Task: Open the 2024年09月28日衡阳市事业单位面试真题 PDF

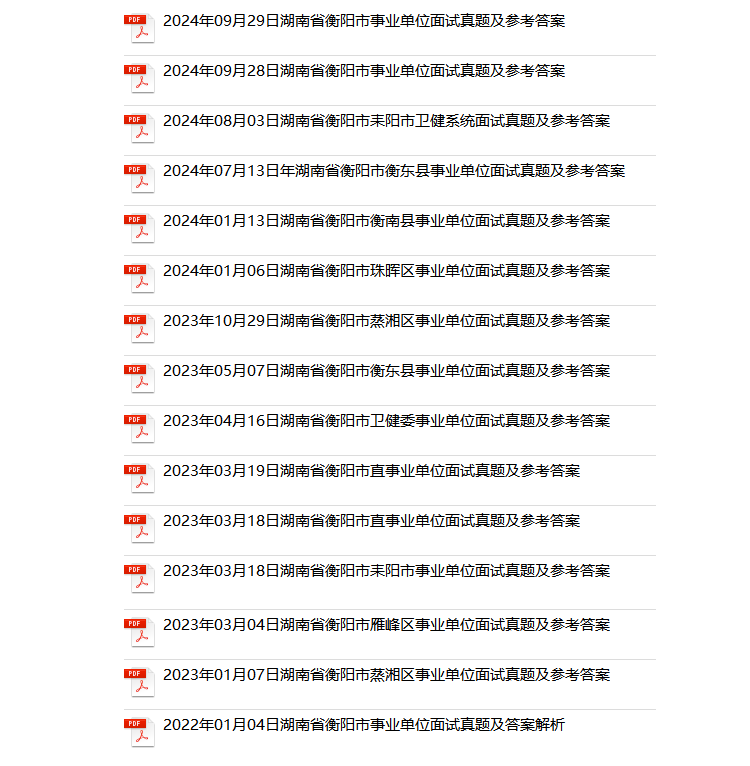Action: pyautogui.click(x=364, y=71)
